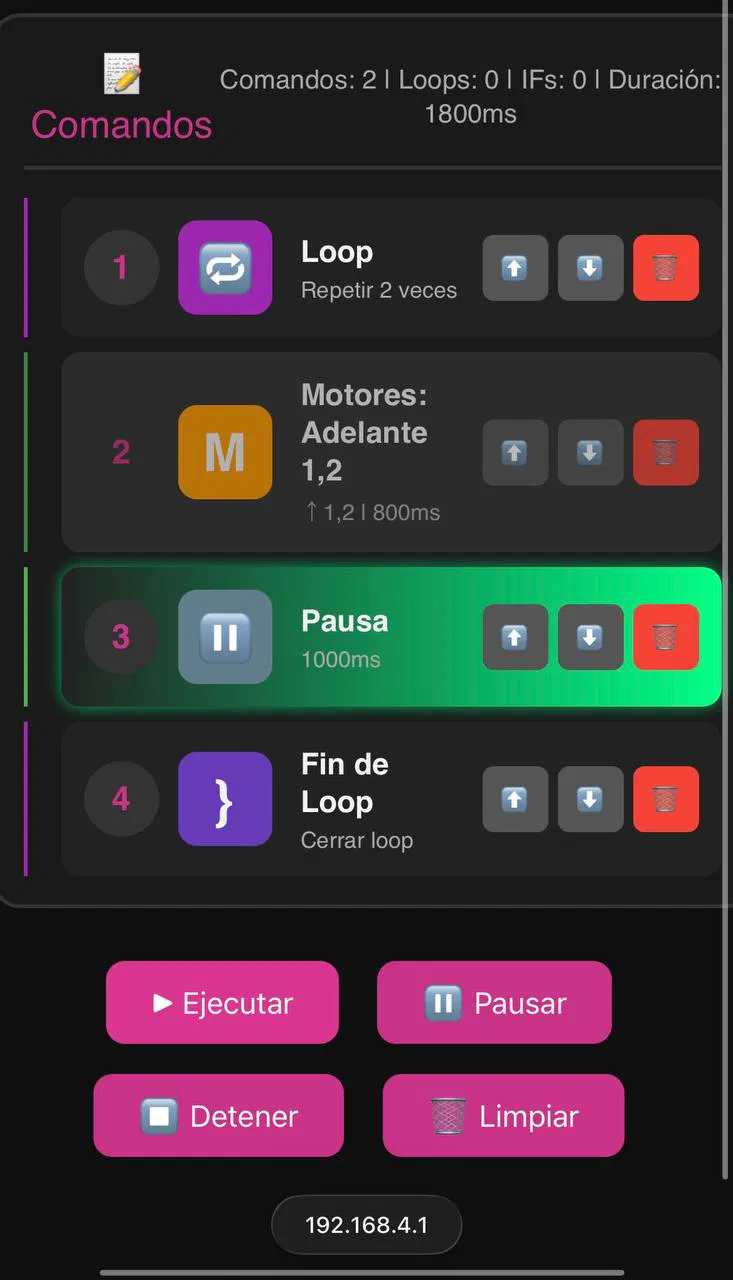The image size is (733, 1280).
Task: Delete the Loop command
Action: point(665,268)
